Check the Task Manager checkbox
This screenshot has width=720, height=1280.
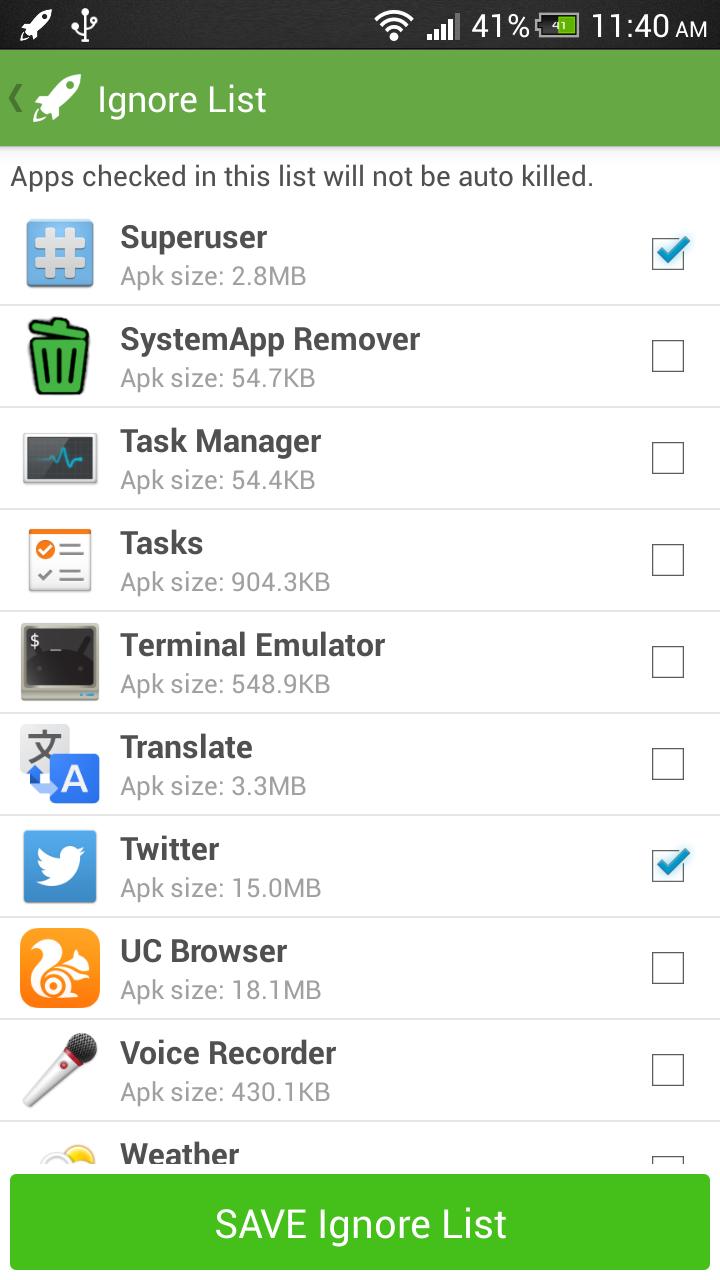[667, 458]
